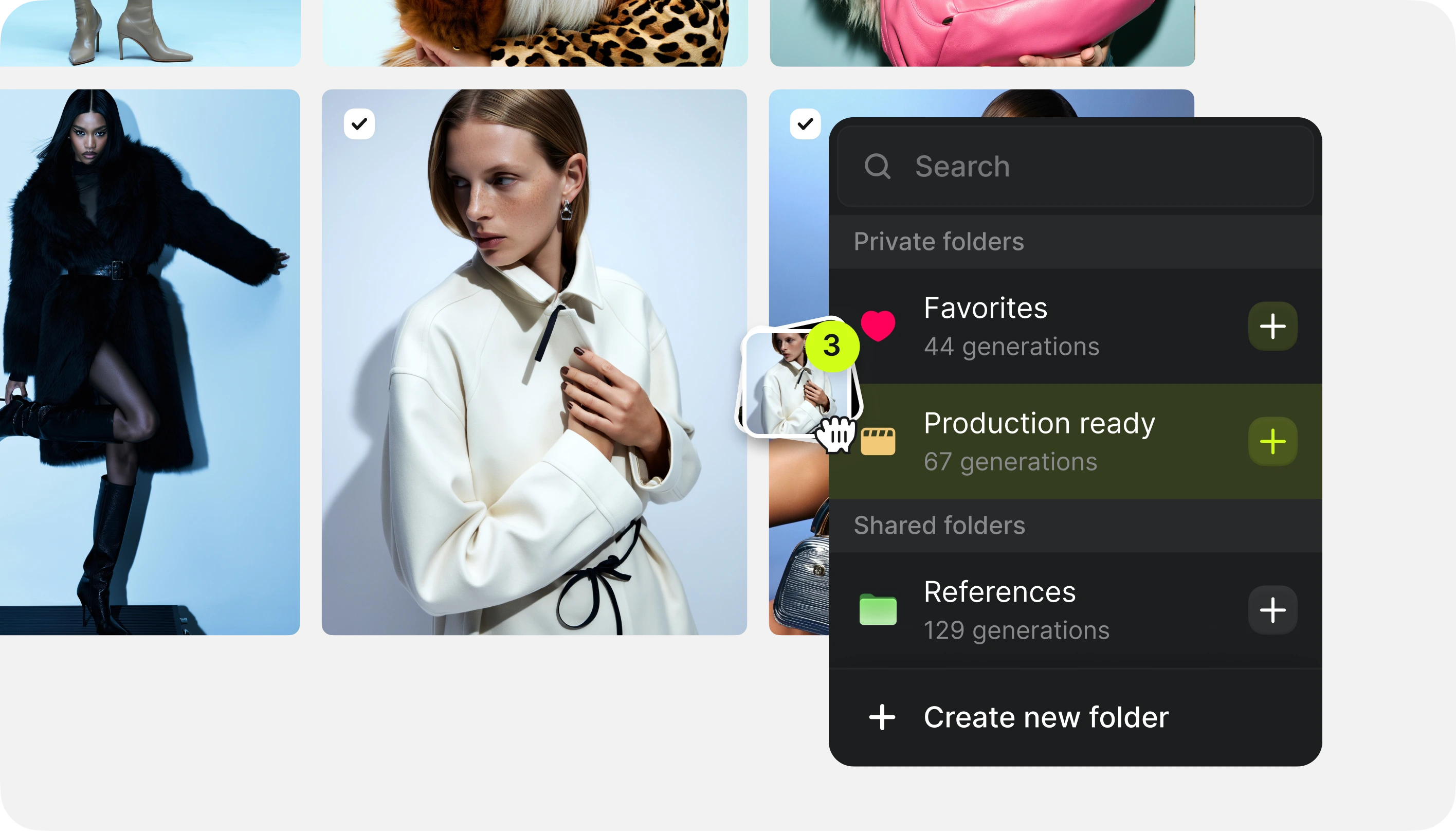Add selection to Production ready folder

(1272, 442)
